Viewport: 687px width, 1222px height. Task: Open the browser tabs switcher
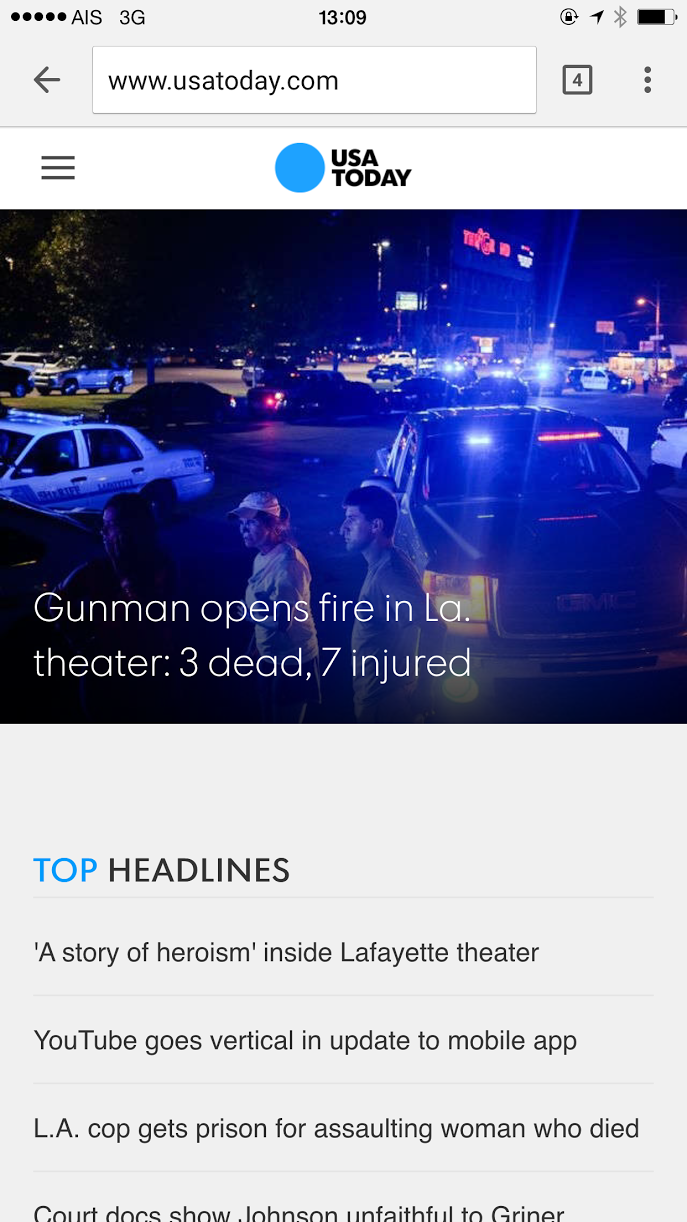(577, 80)
